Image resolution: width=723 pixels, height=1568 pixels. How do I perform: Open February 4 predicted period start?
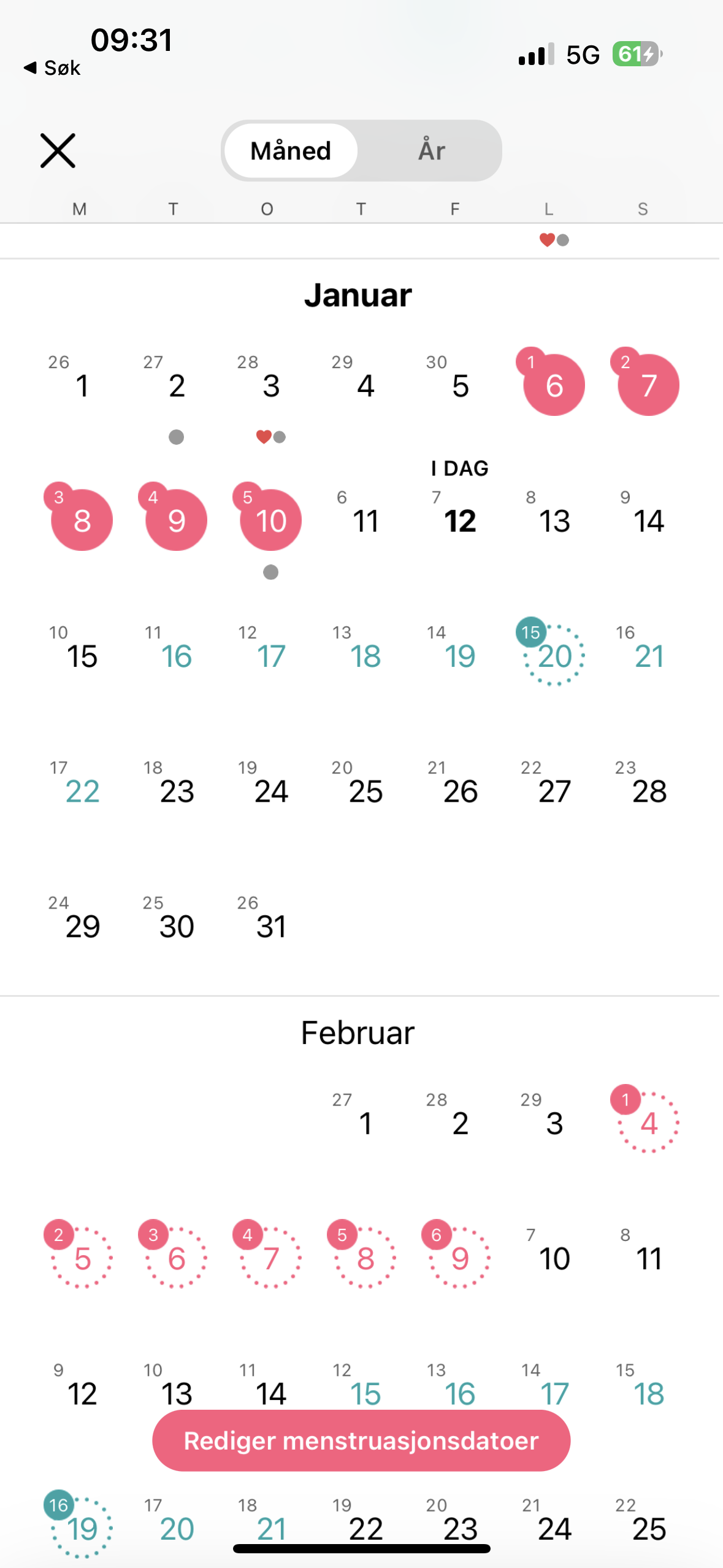pos(648,1123)
